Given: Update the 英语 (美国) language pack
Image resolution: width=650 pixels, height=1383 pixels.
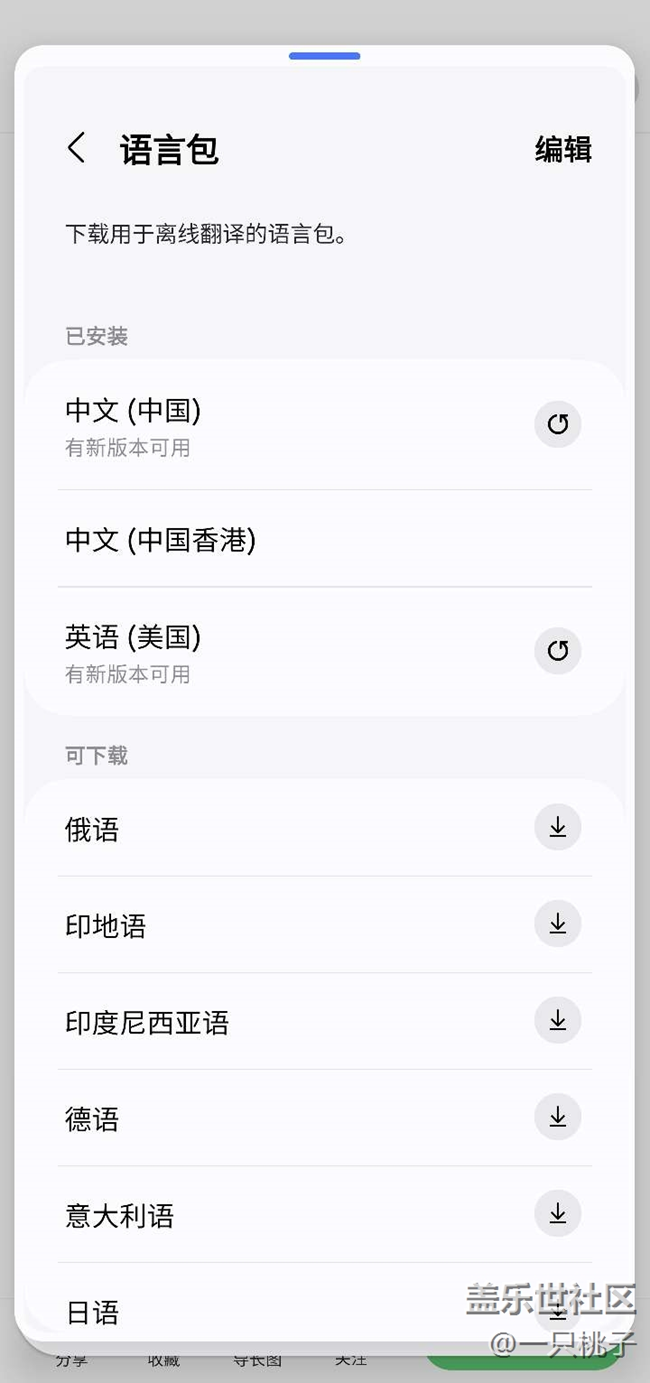Looking at the screenshot, I should [x=558, y=652].
